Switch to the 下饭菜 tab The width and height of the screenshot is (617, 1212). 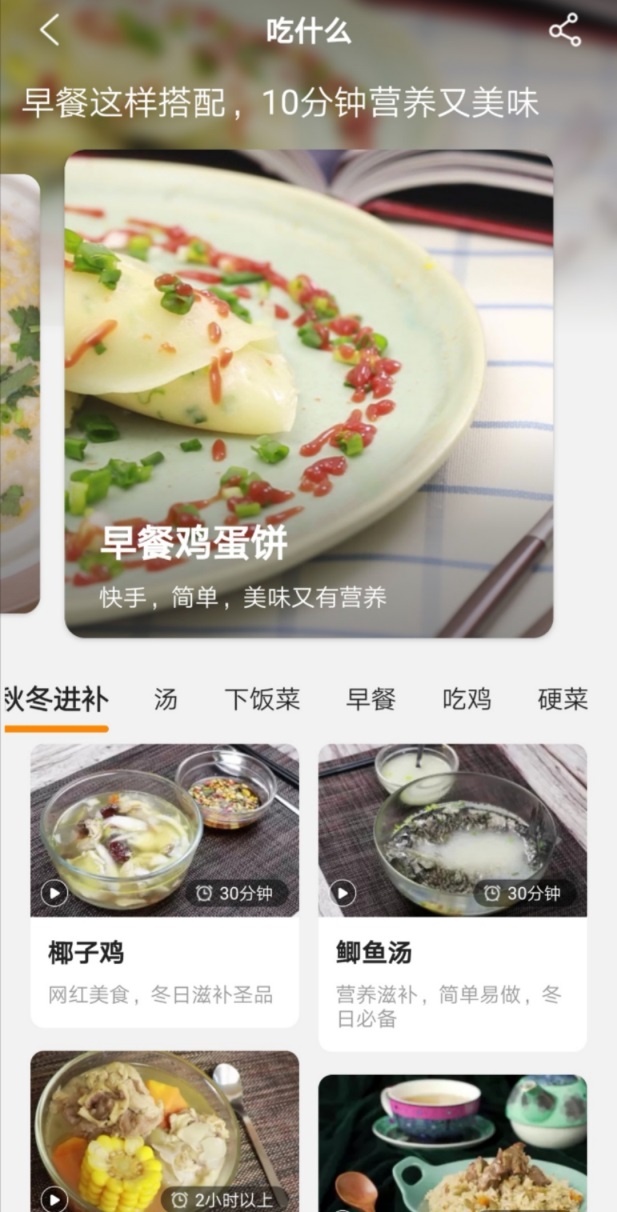(262, 699)
